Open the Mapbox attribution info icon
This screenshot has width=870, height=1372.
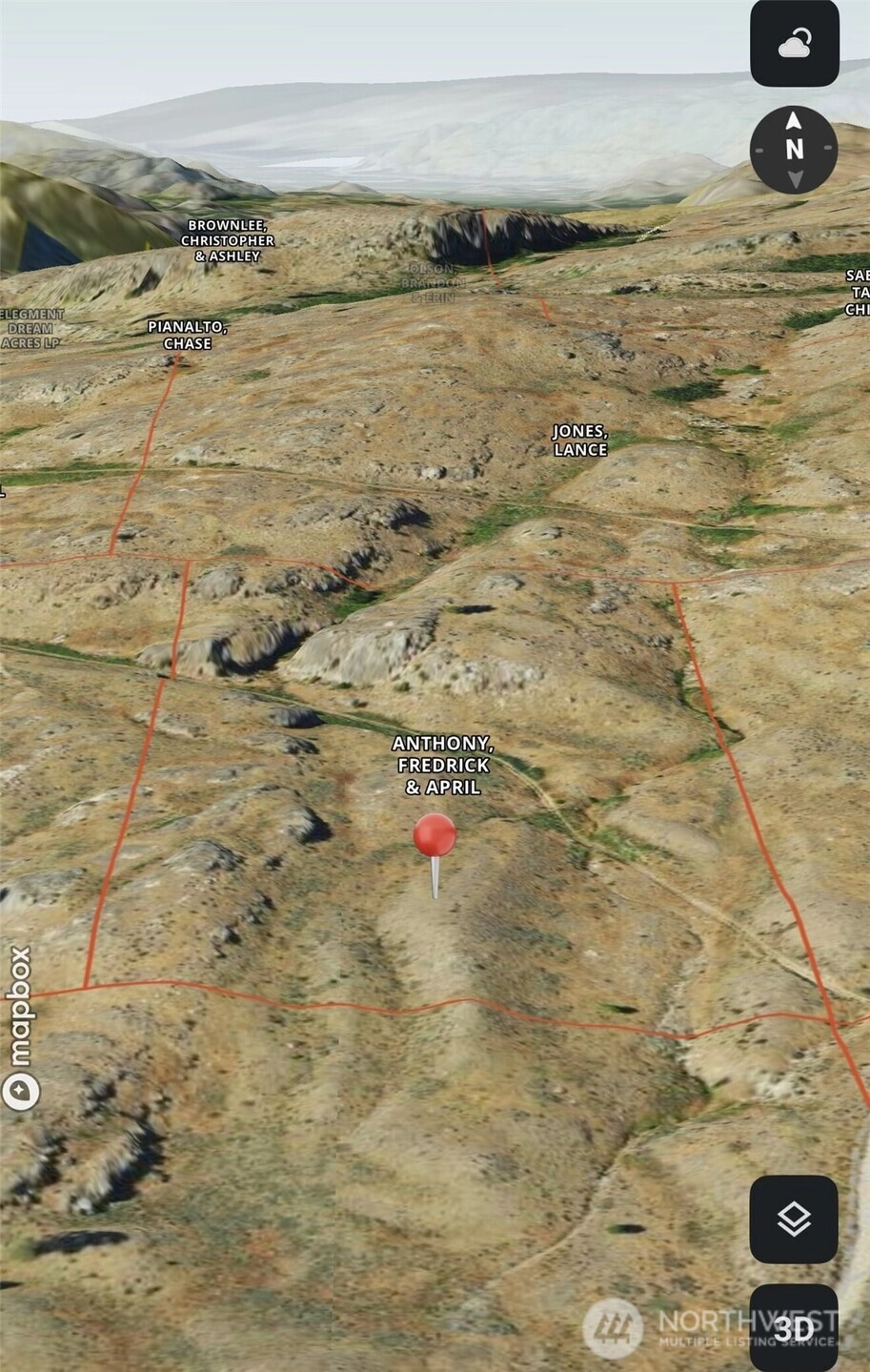(x=20, y=1091)
